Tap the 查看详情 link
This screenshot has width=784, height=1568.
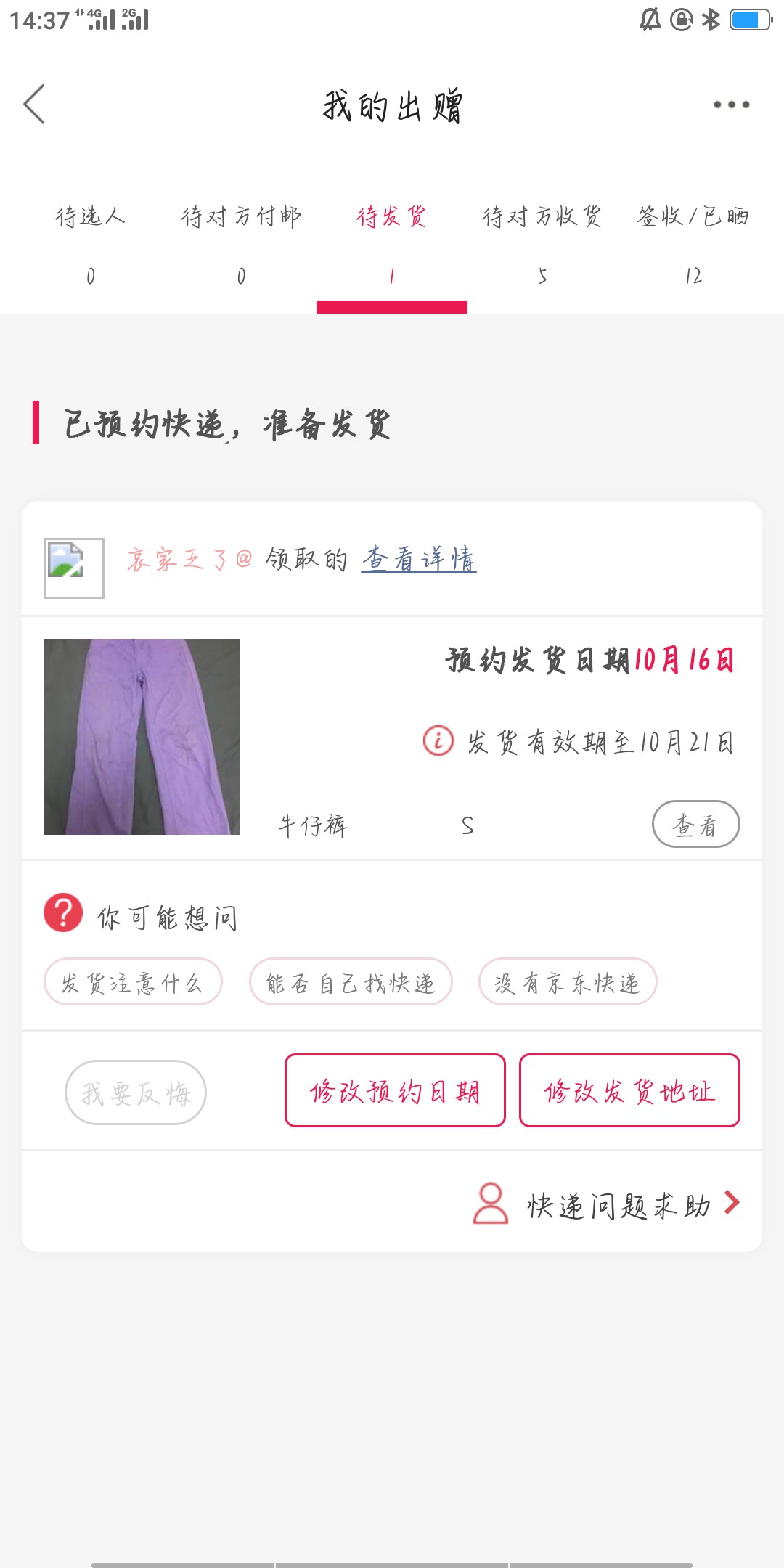(419, 558)
